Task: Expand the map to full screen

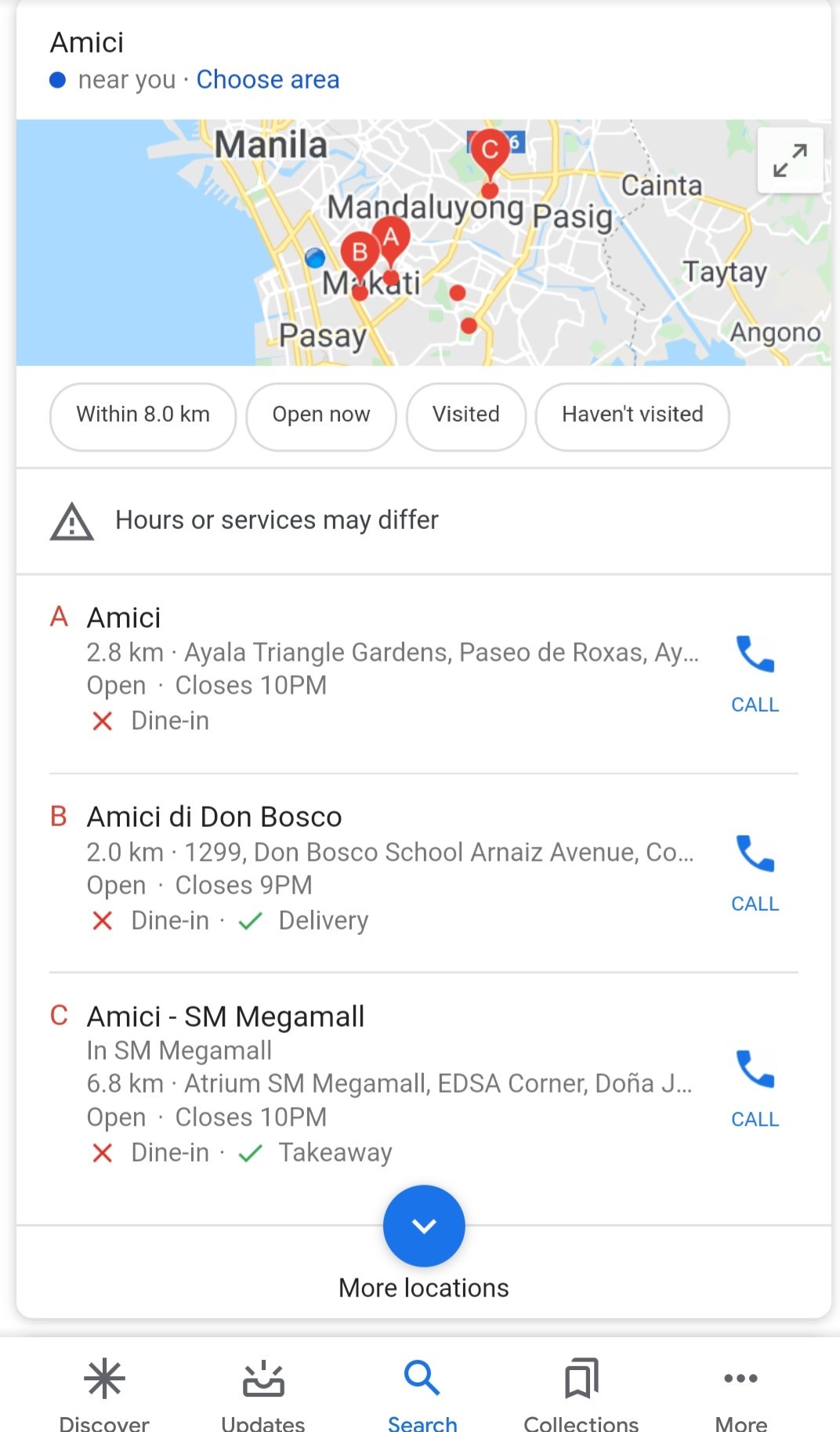Action: pos(790,160)
